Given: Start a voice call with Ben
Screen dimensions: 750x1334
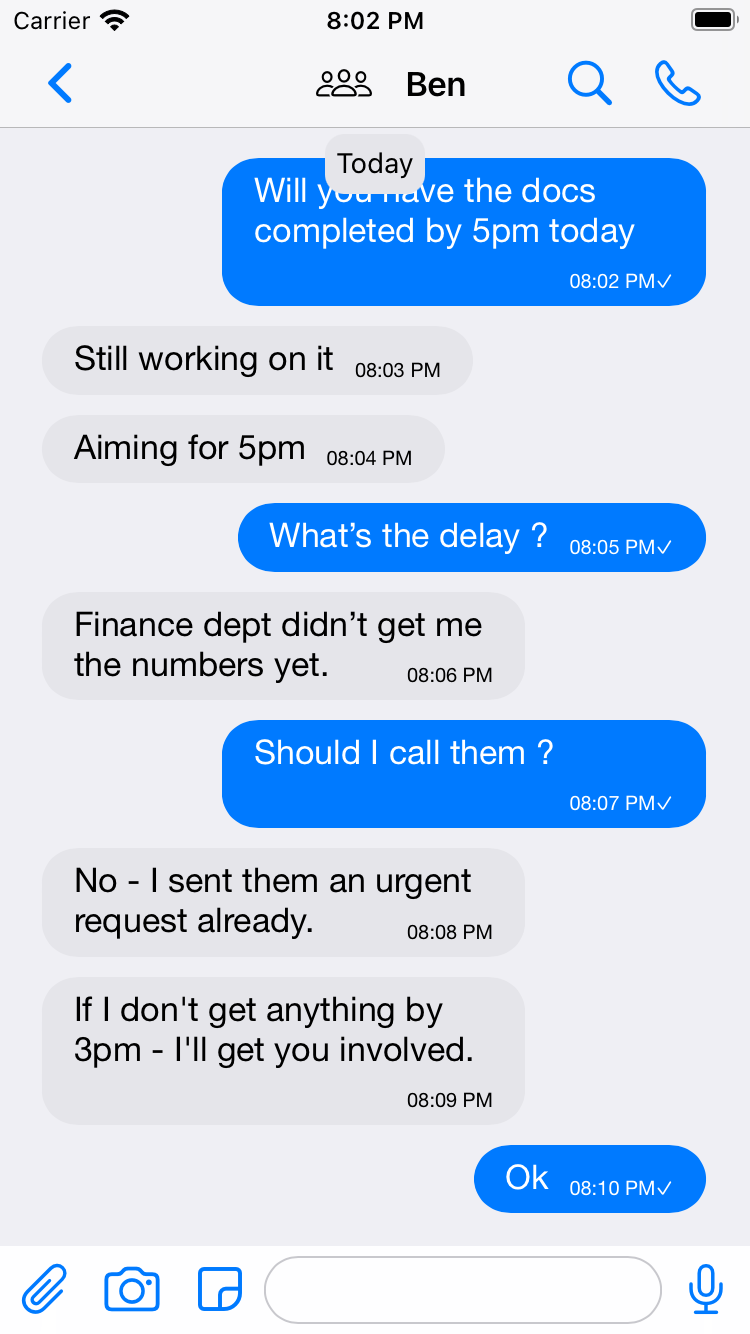Looking at the screenshot, I should [678, 84].
